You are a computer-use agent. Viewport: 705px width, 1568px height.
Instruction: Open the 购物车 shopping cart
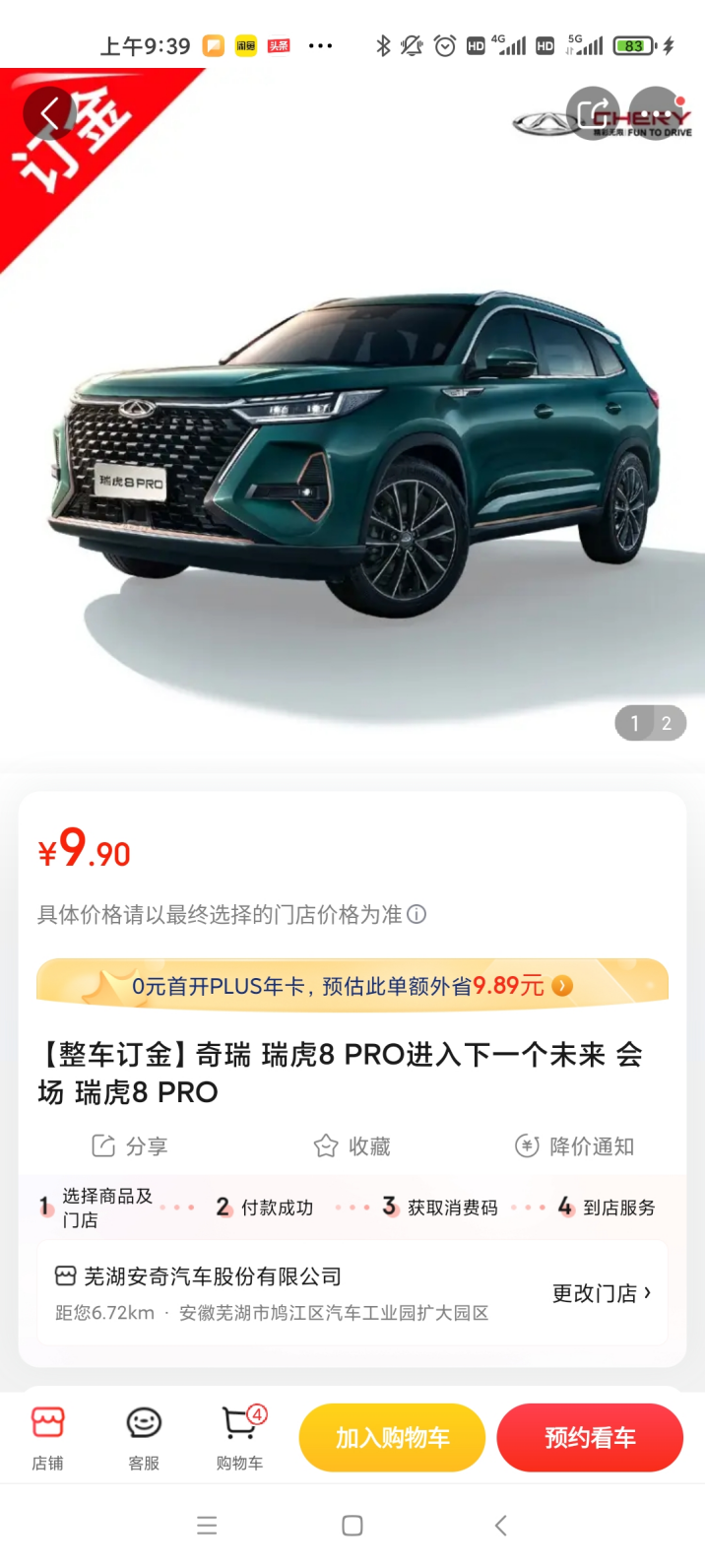pyautogui.click(x=239, y=1437)
